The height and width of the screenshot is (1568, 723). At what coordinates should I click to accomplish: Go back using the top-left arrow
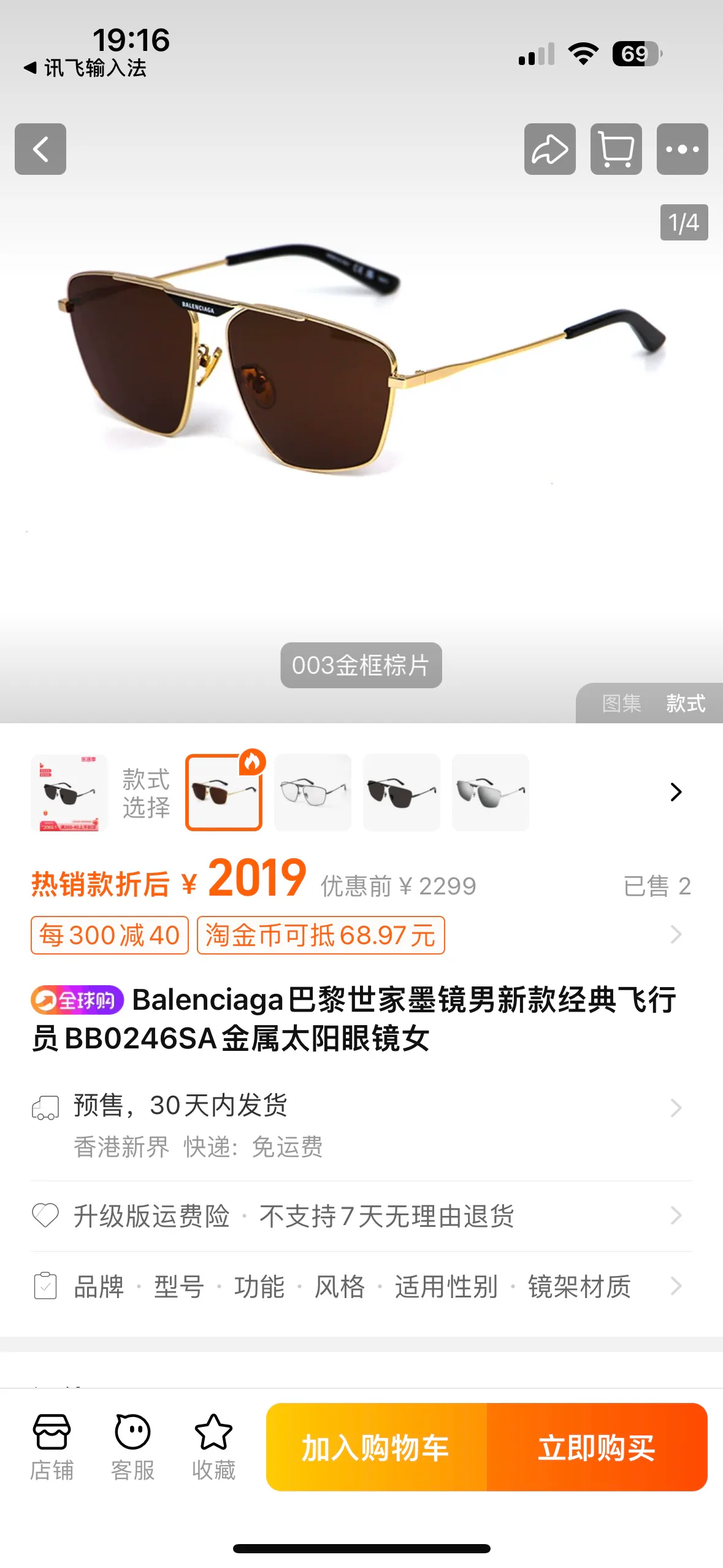tap(40, 149)
